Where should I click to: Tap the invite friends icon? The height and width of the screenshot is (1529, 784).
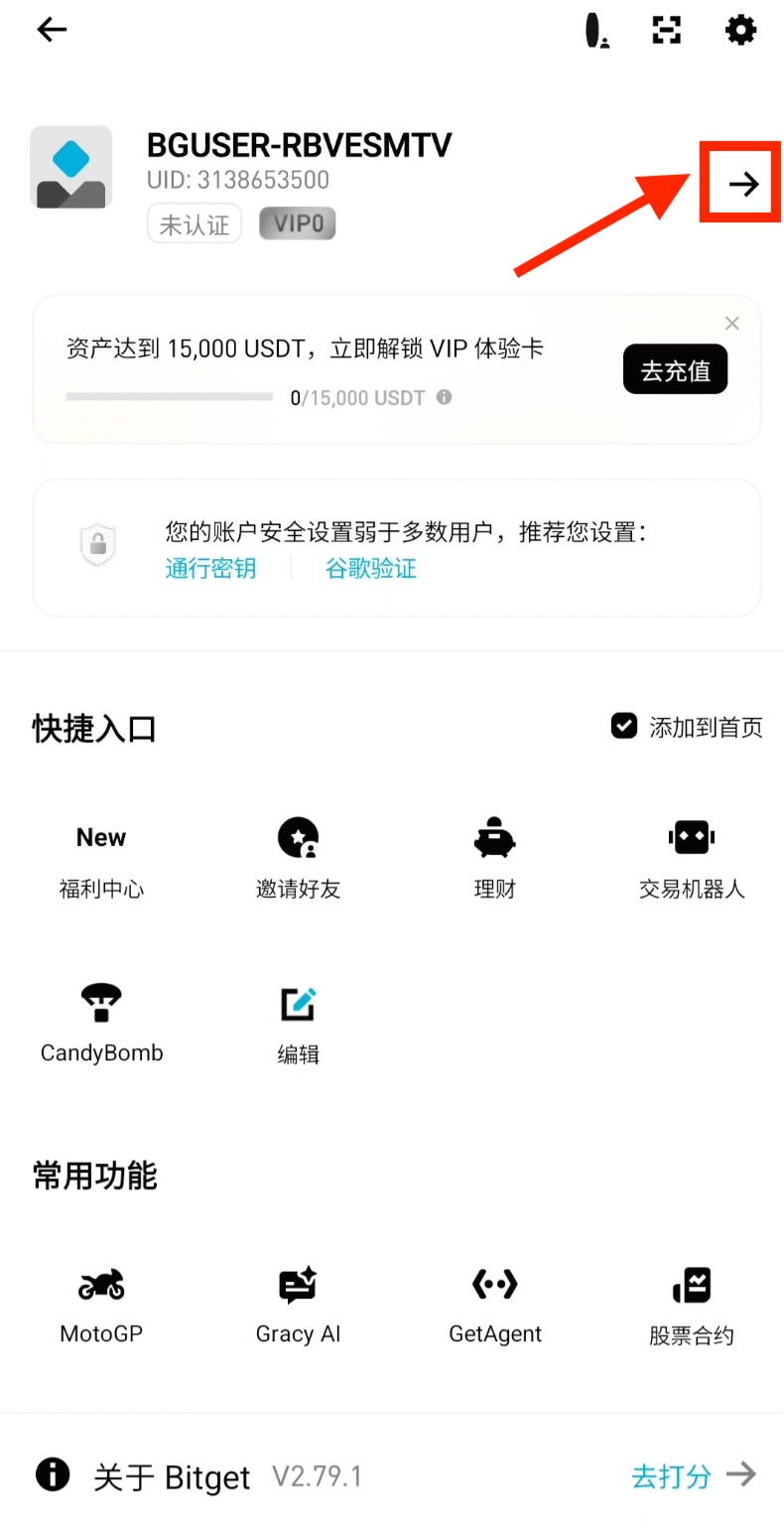pyautogui.click(x=298, y=837)
